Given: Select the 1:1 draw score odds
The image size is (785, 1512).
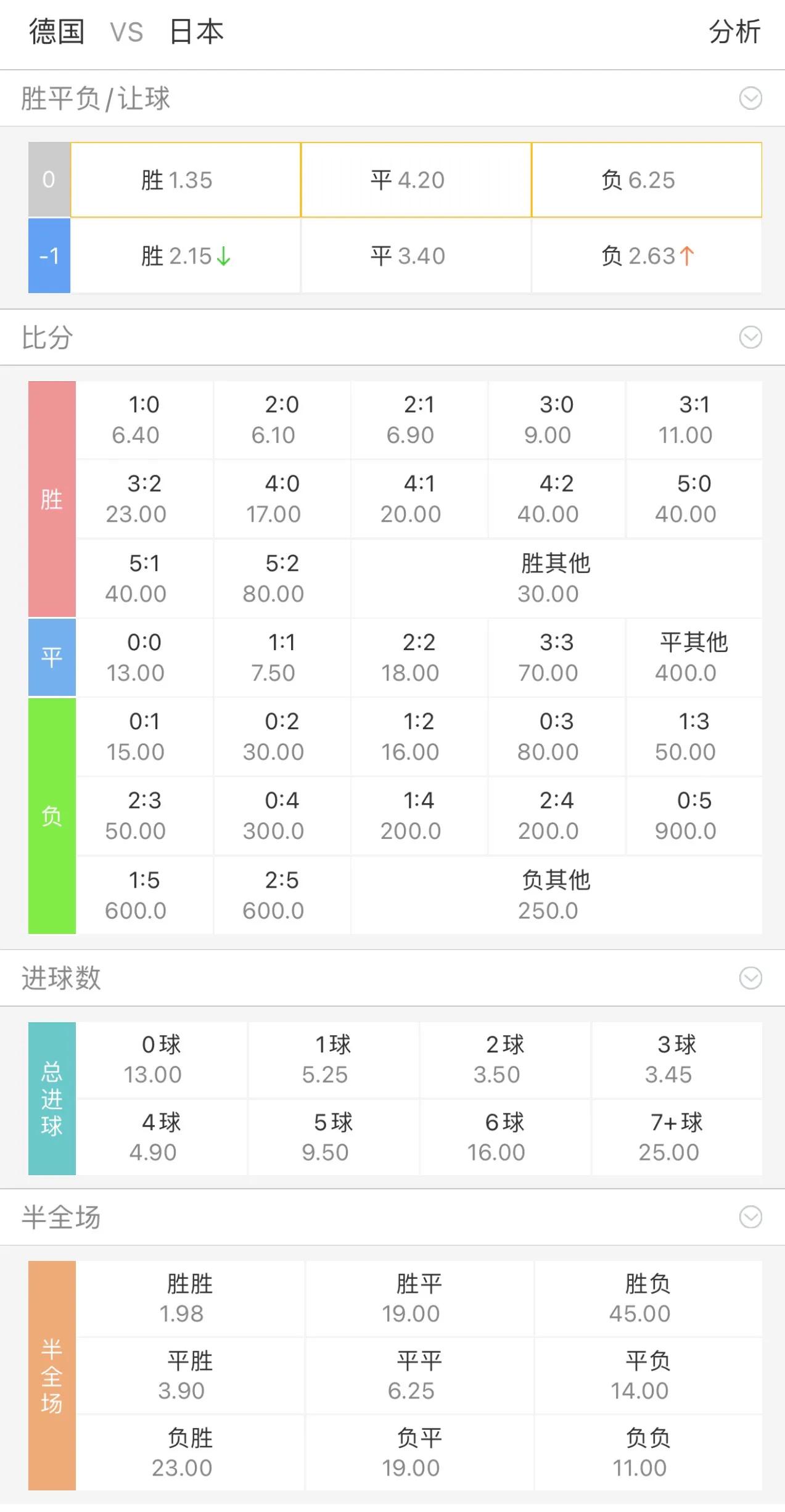Looking at the screenshot, I should point(282,656).
